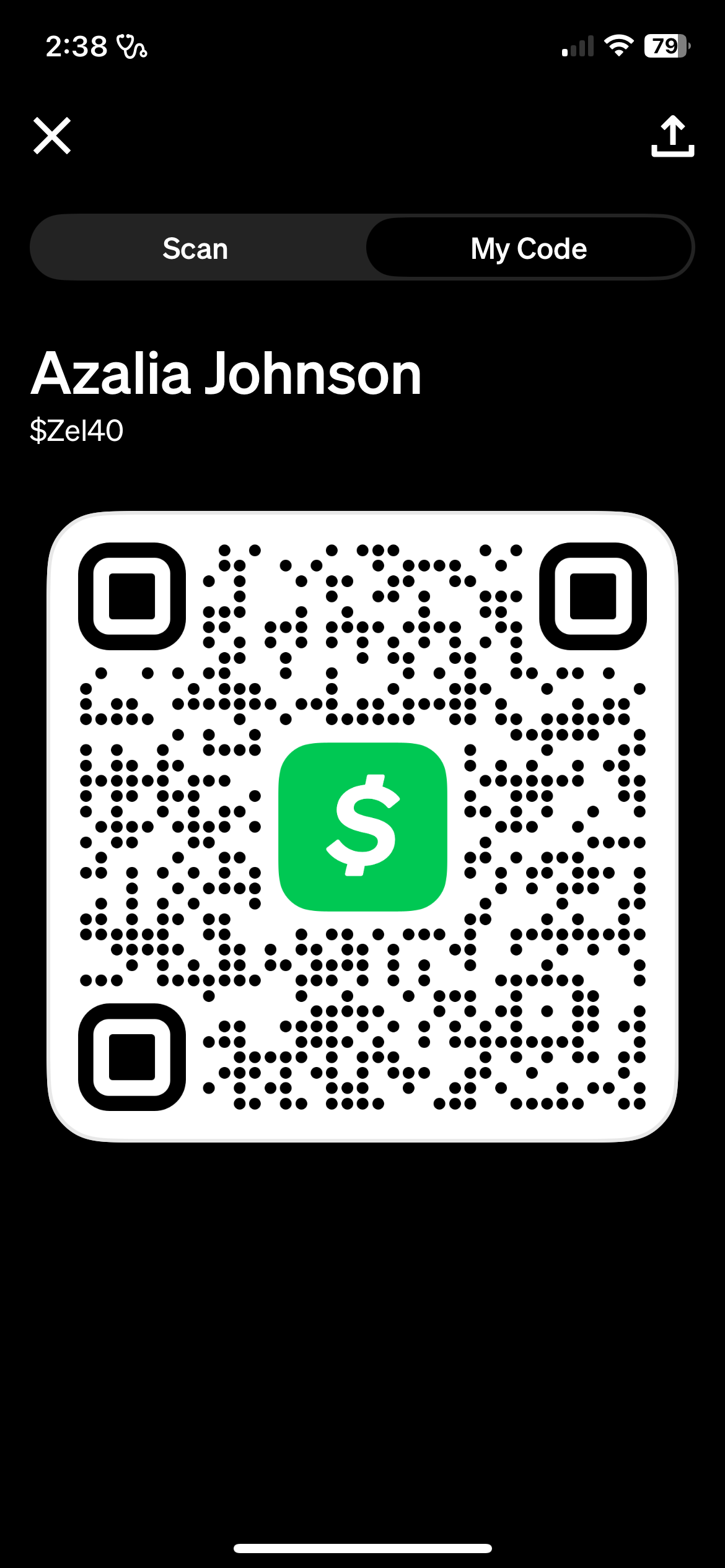Share my Cash App code
The height and width of the screenshot is (1568, 725).
pos(672,136)
